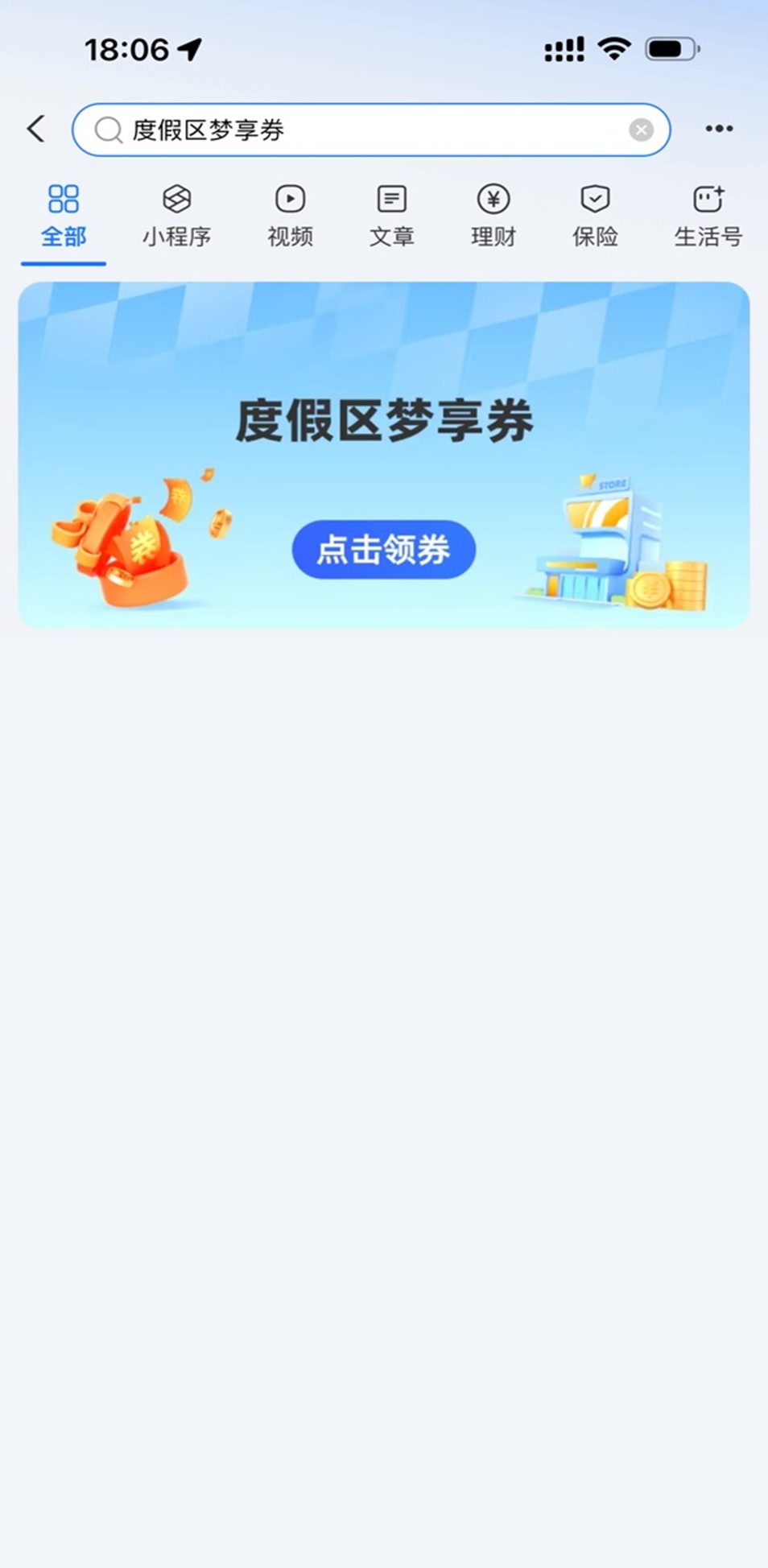
Task: Clear the search text
Action: 641,130
